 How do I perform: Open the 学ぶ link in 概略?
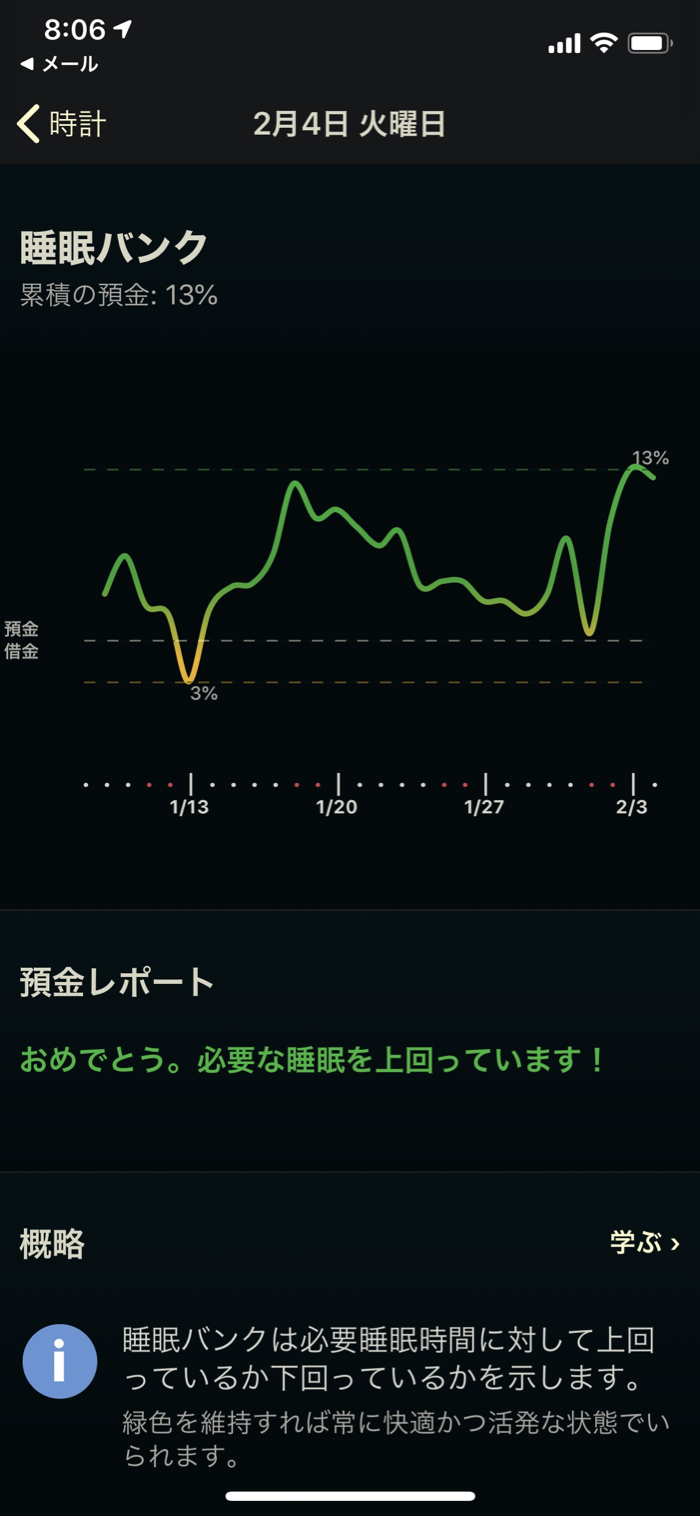(644, 1243)
